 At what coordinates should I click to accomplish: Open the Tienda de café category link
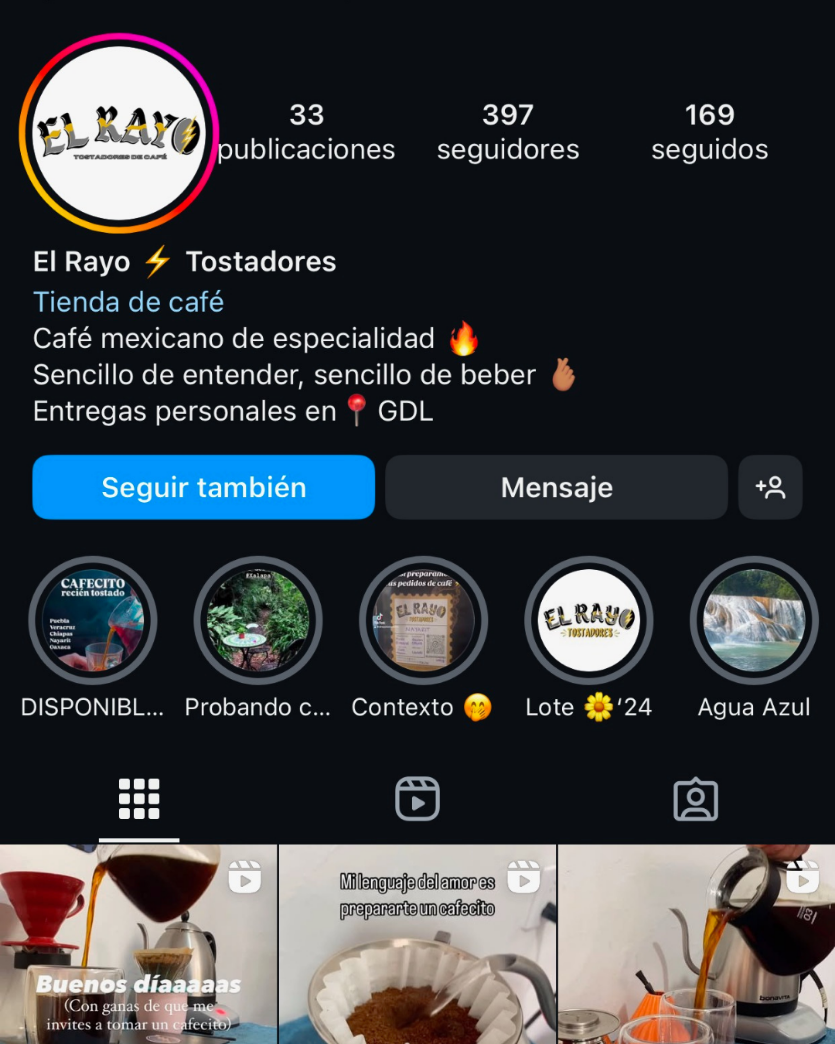[128, 302]
